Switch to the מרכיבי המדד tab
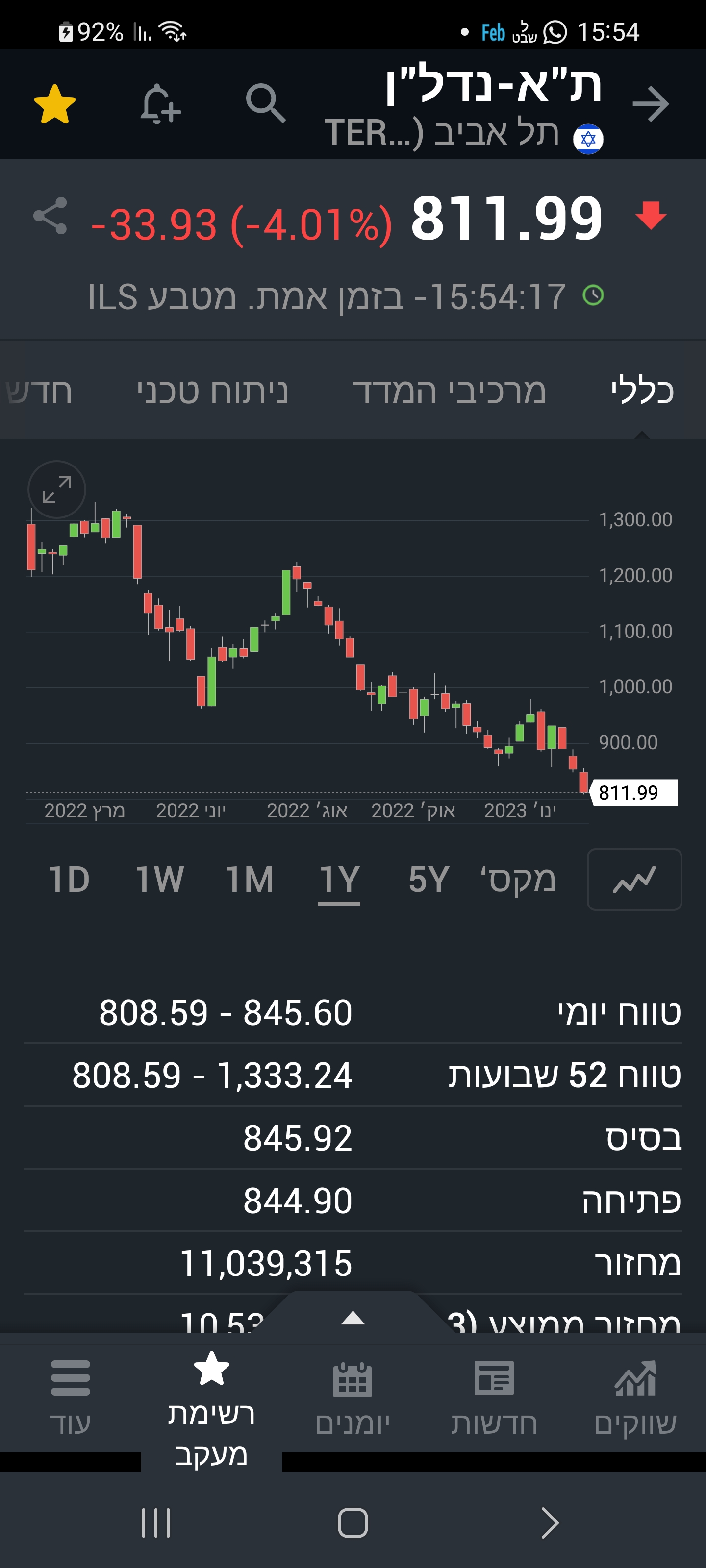Screen dimensions: 706x1568 [449, 391]
